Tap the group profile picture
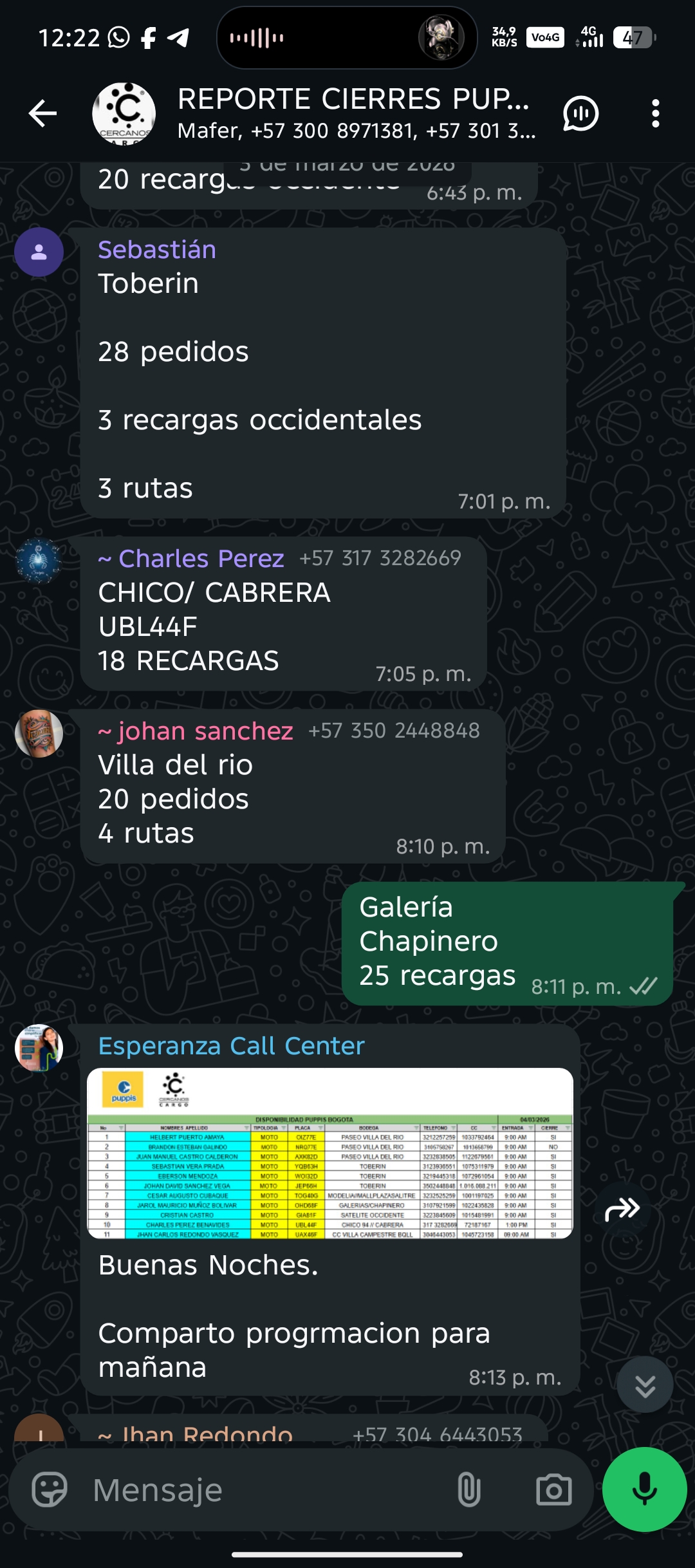This screenshot has height=1568, width=695. [x=124, y=114]
